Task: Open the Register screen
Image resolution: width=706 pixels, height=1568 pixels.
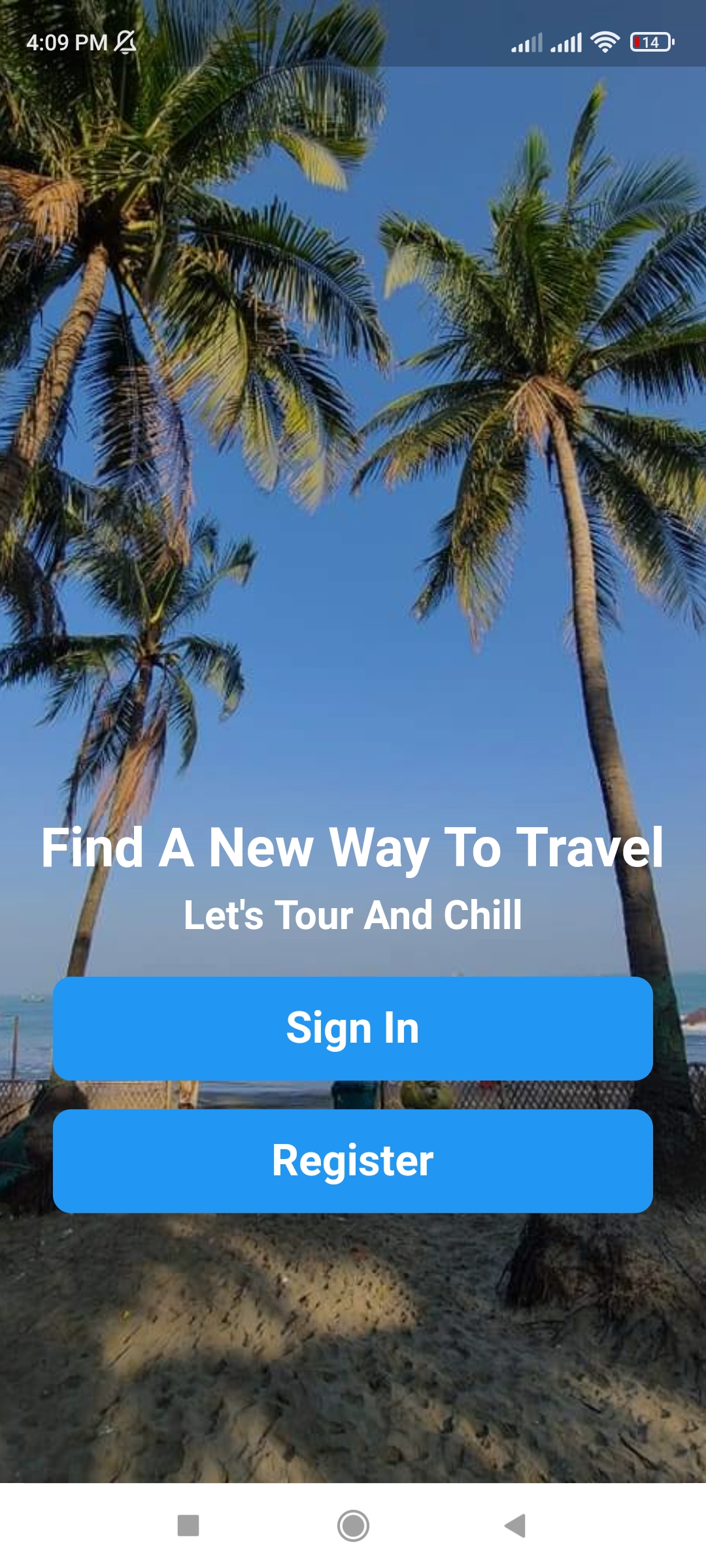Action: coord(353,1161)
